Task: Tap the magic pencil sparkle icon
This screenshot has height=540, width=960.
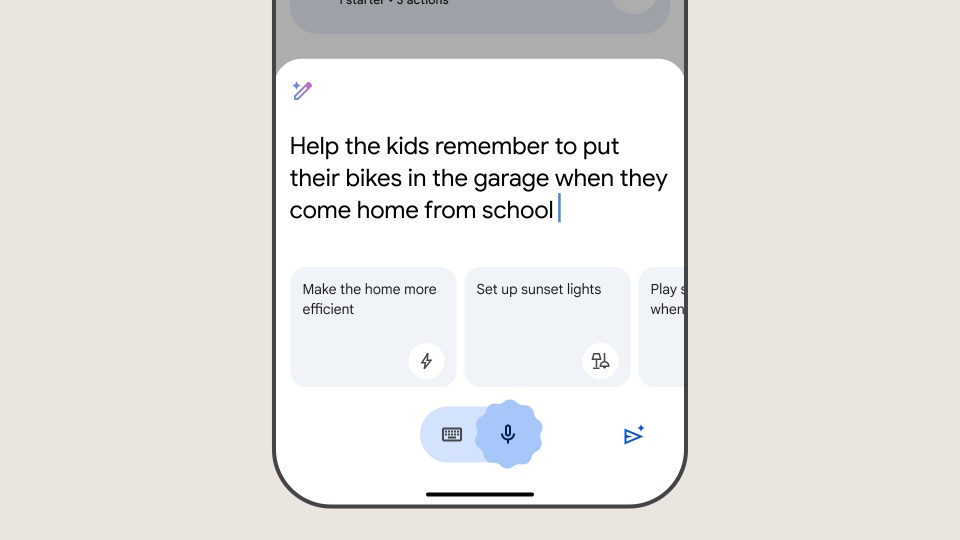Action: coord(302,91)
